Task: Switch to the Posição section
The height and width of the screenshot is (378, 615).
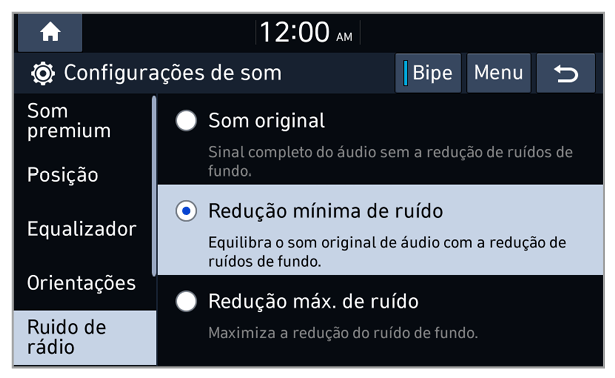Action: coord(82,174)
